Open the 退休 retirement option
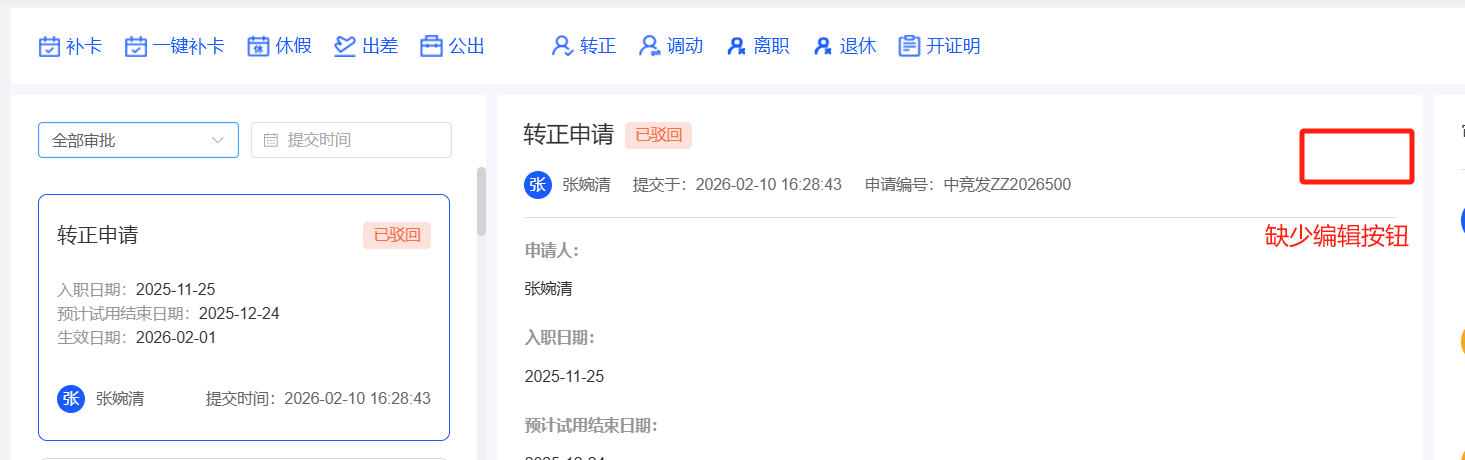Viewport: 1465px width, 460px height. [x=845, y=46]
